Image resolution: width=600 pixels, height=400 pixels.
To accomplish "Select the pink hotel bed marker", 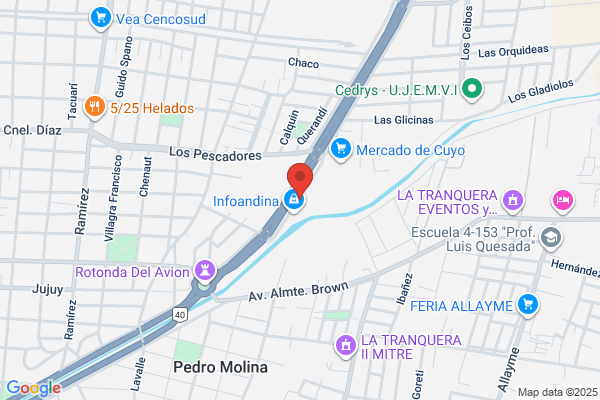I will pyautogui.click(x=563, y=201).
